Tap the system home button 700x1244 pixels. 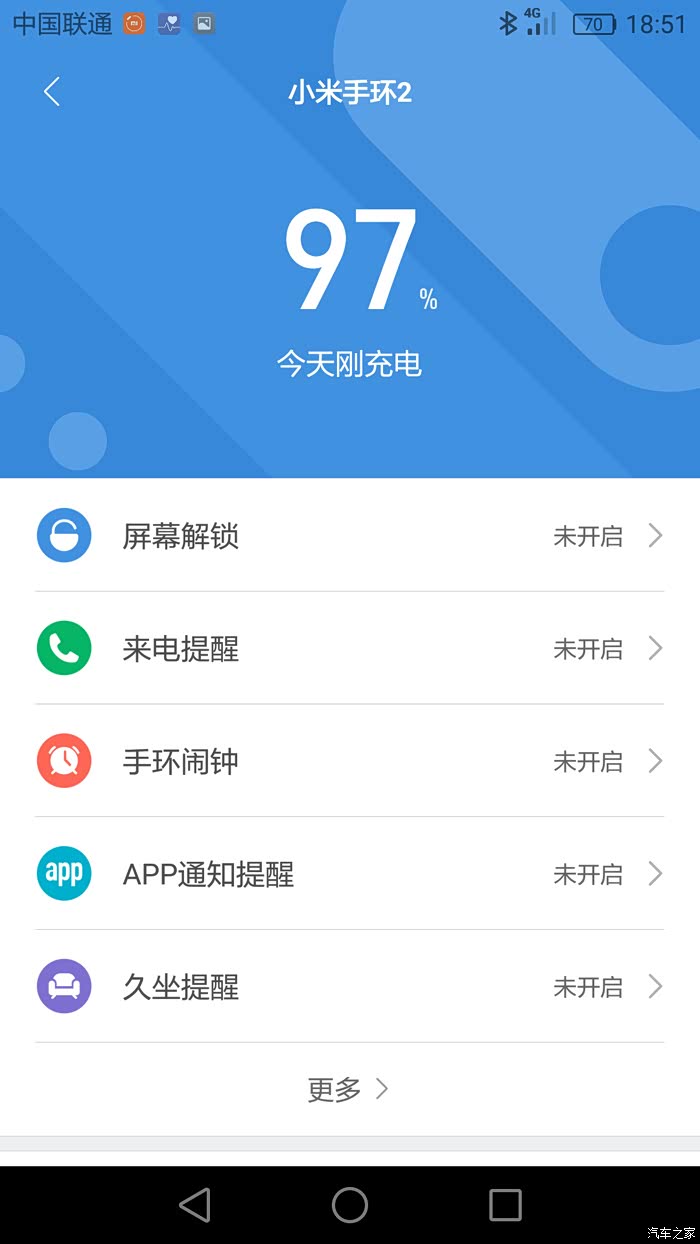350,1204
